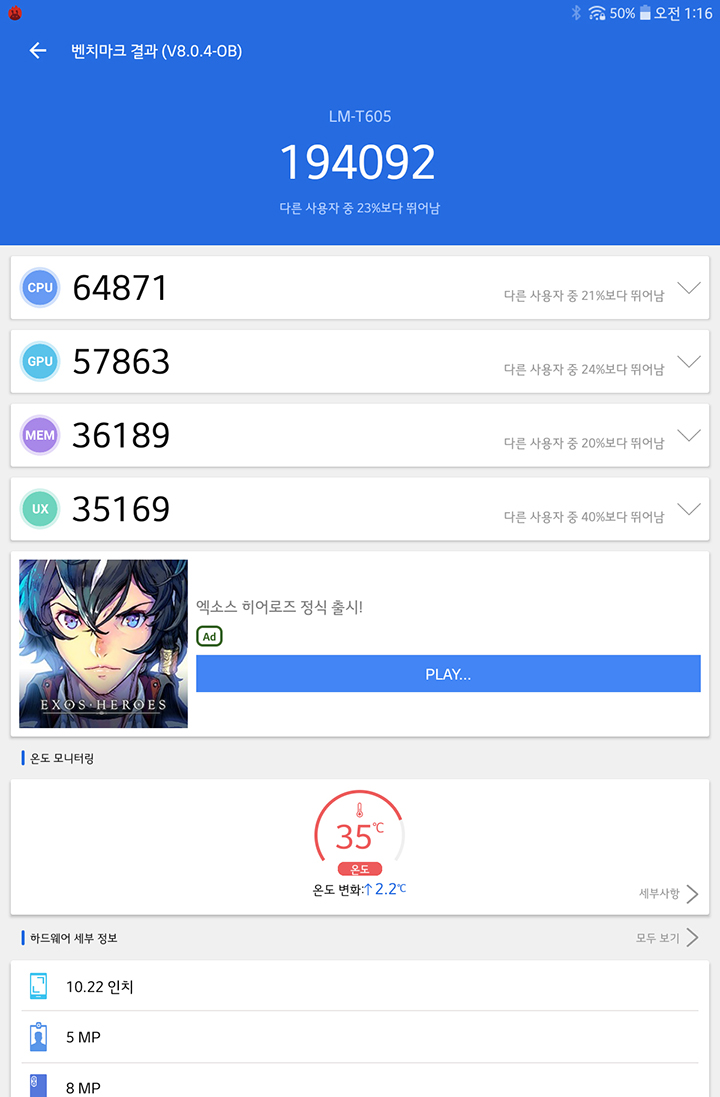Expand the UX score breakdown

tap(688, 510)
